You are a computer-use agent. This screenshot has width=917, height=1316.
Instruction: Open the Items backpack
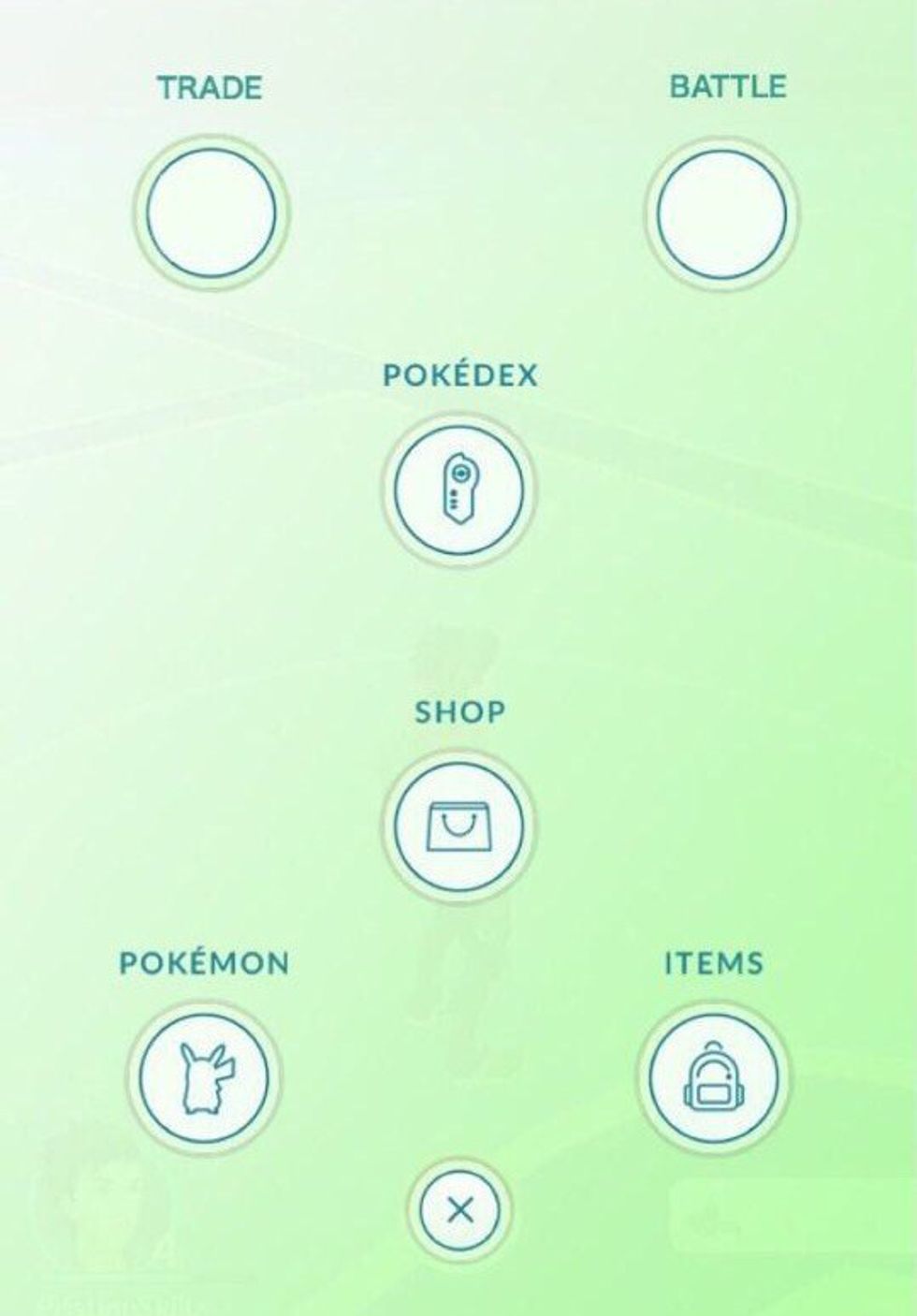coord(713,1075)
